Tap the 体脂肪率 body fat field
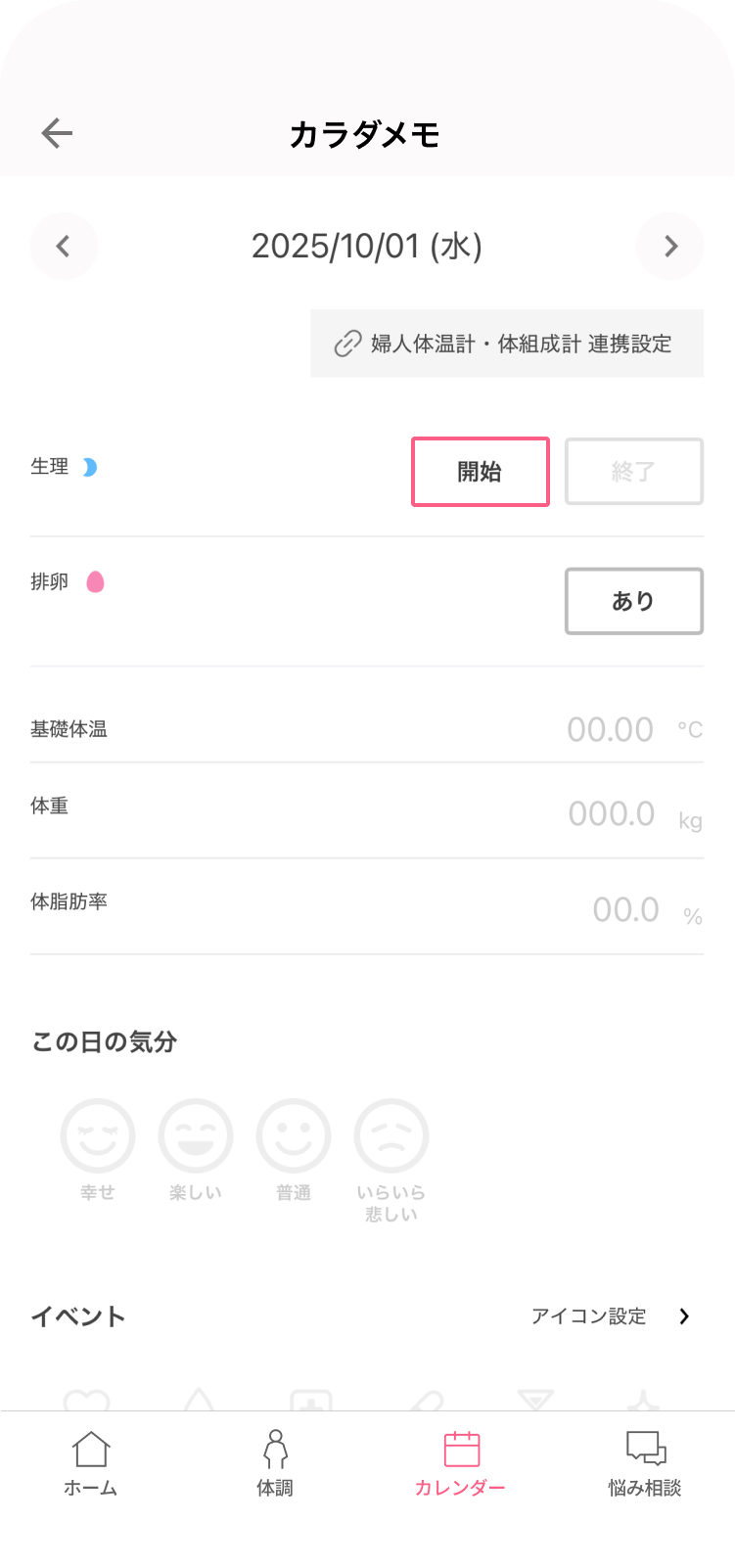This screenshot has height=1568, width=735. tap(625, 910)
